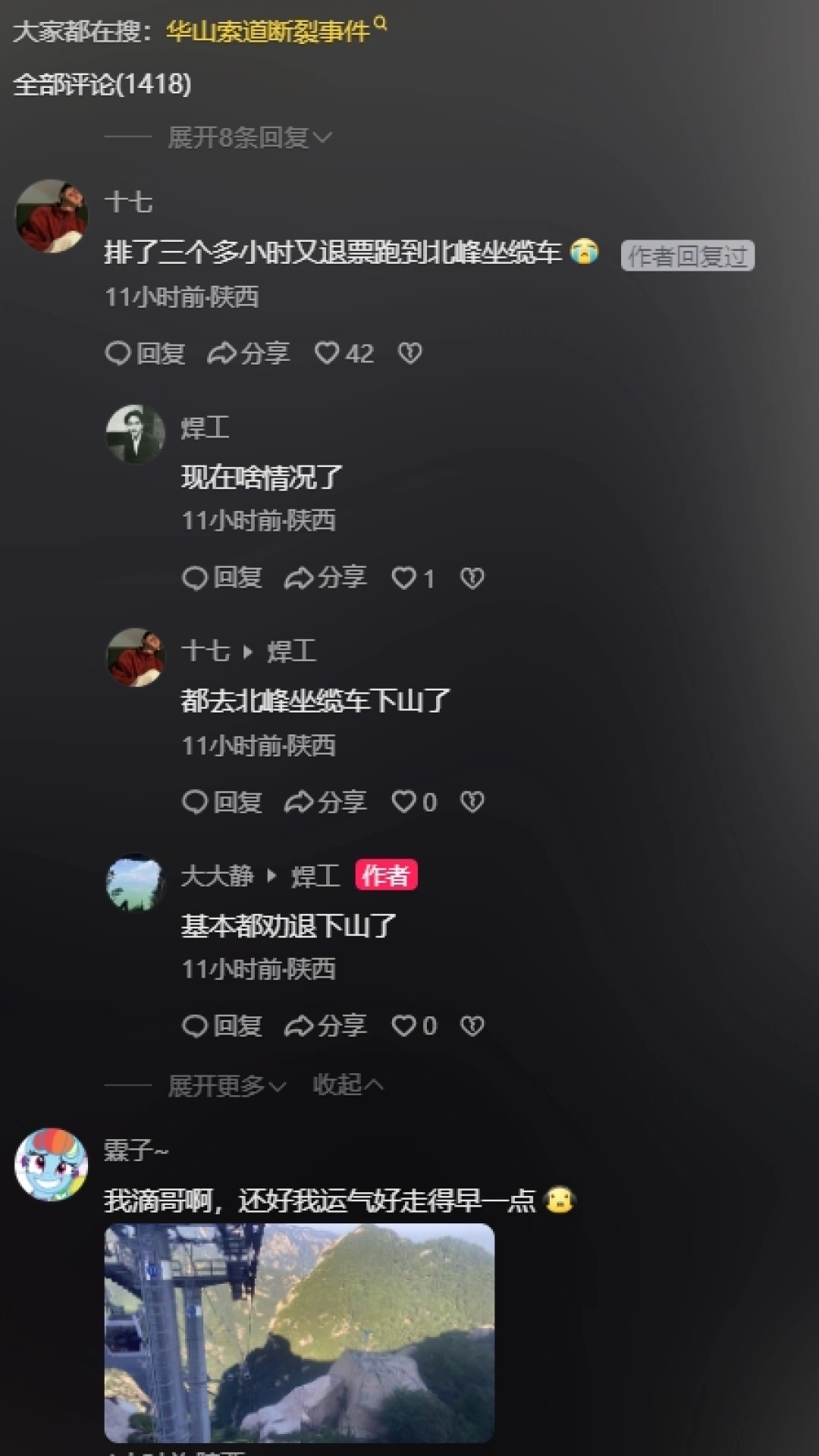Dislike 十七's comment with 42 likes
The height and width of the screenshot is (1456, 819).
pos(410,353)
